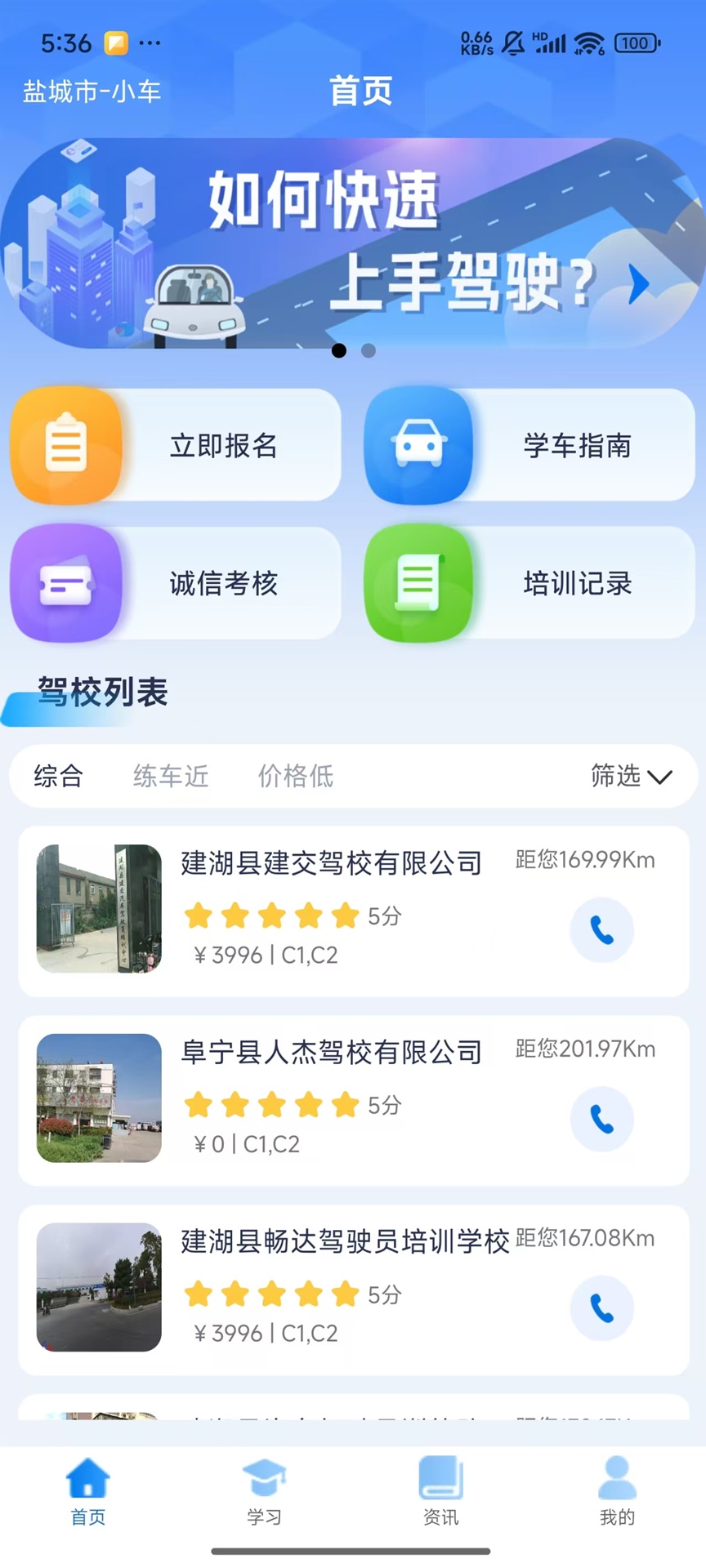Open 阜宁县人杰驾校有限公司 details
The image size is (706, 1568).
331,1053
